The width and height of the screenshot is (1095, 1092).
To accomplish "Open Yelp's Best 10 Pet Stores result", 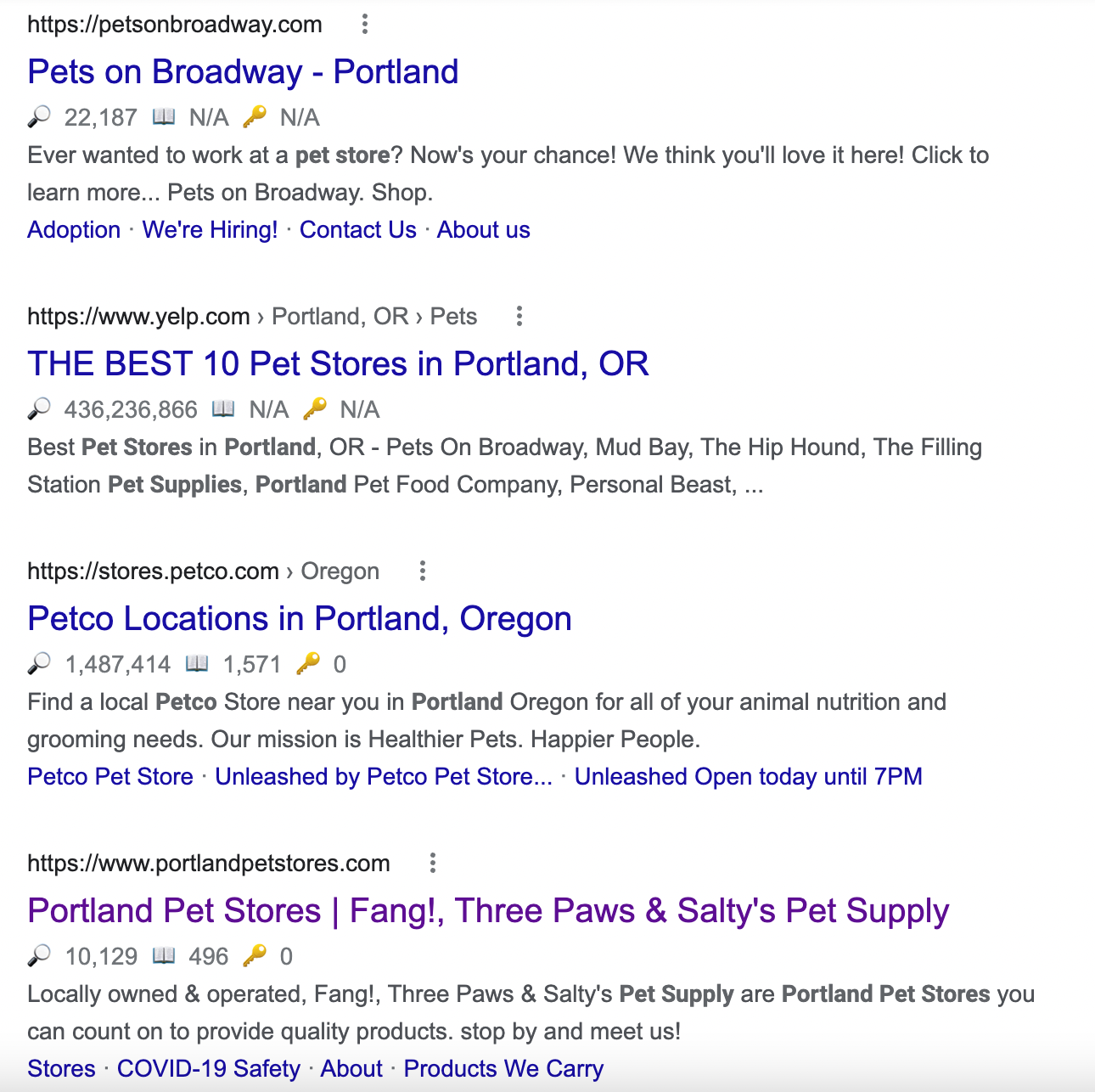I will pyautogui.click(x=338, y=364).
